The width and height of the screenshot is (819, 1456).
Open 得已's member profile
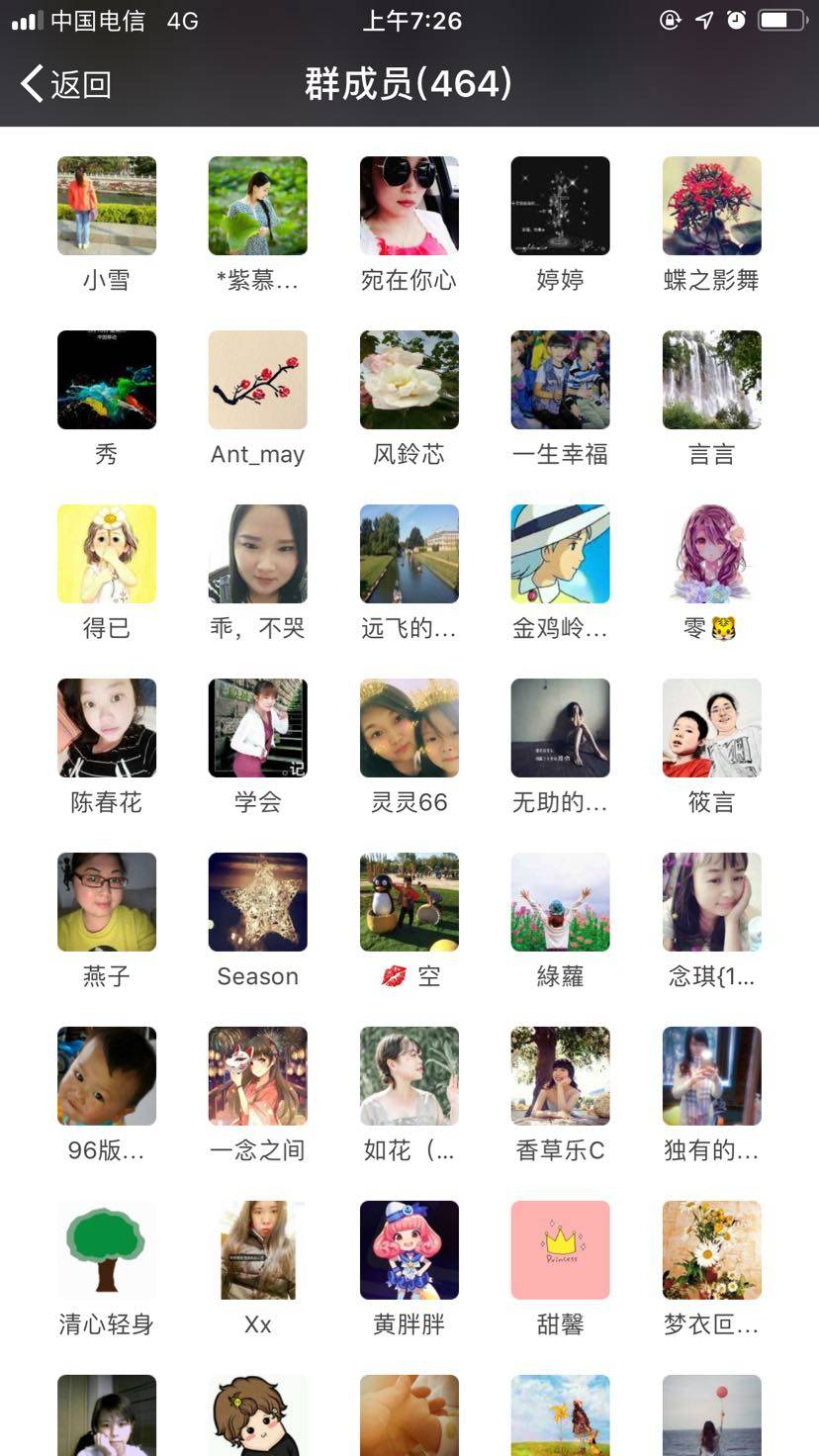(107, 554)
